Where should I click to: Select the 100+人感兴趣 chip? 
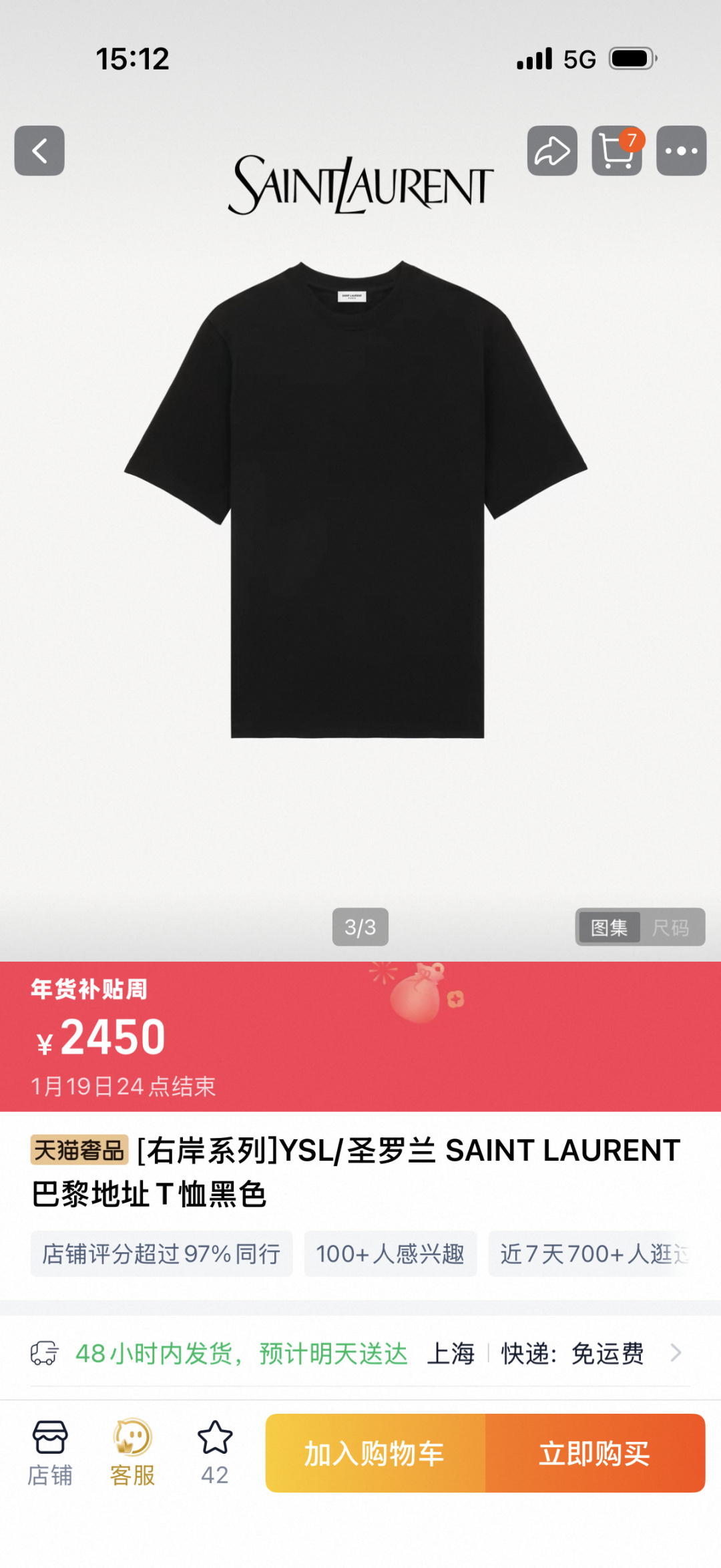pyautogui.click(x=391, y=1253)
